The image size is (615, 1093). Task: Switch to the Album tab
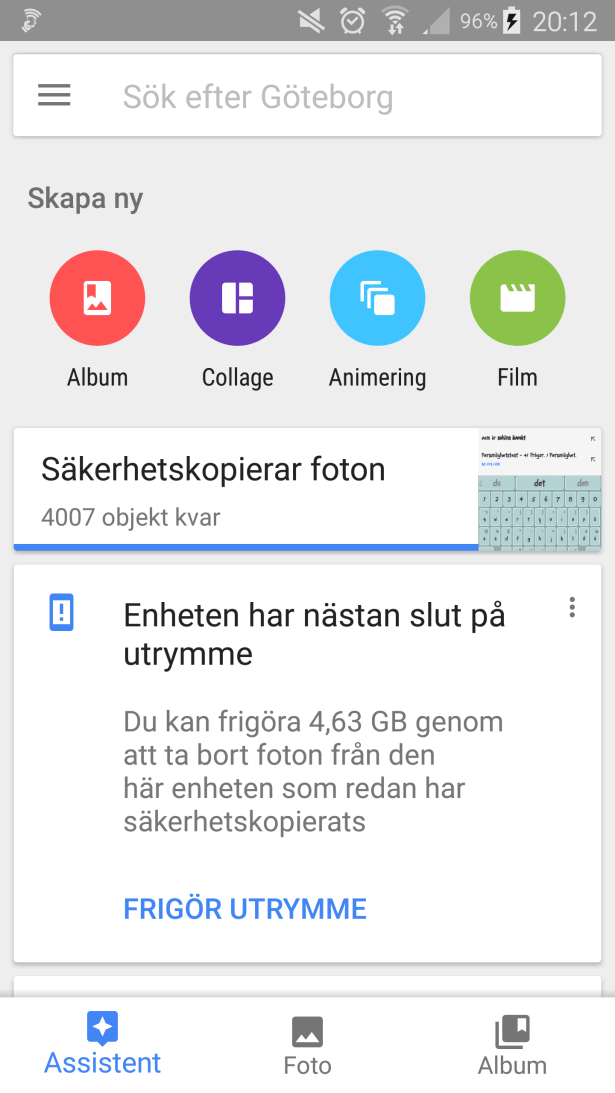(512, 1044)
